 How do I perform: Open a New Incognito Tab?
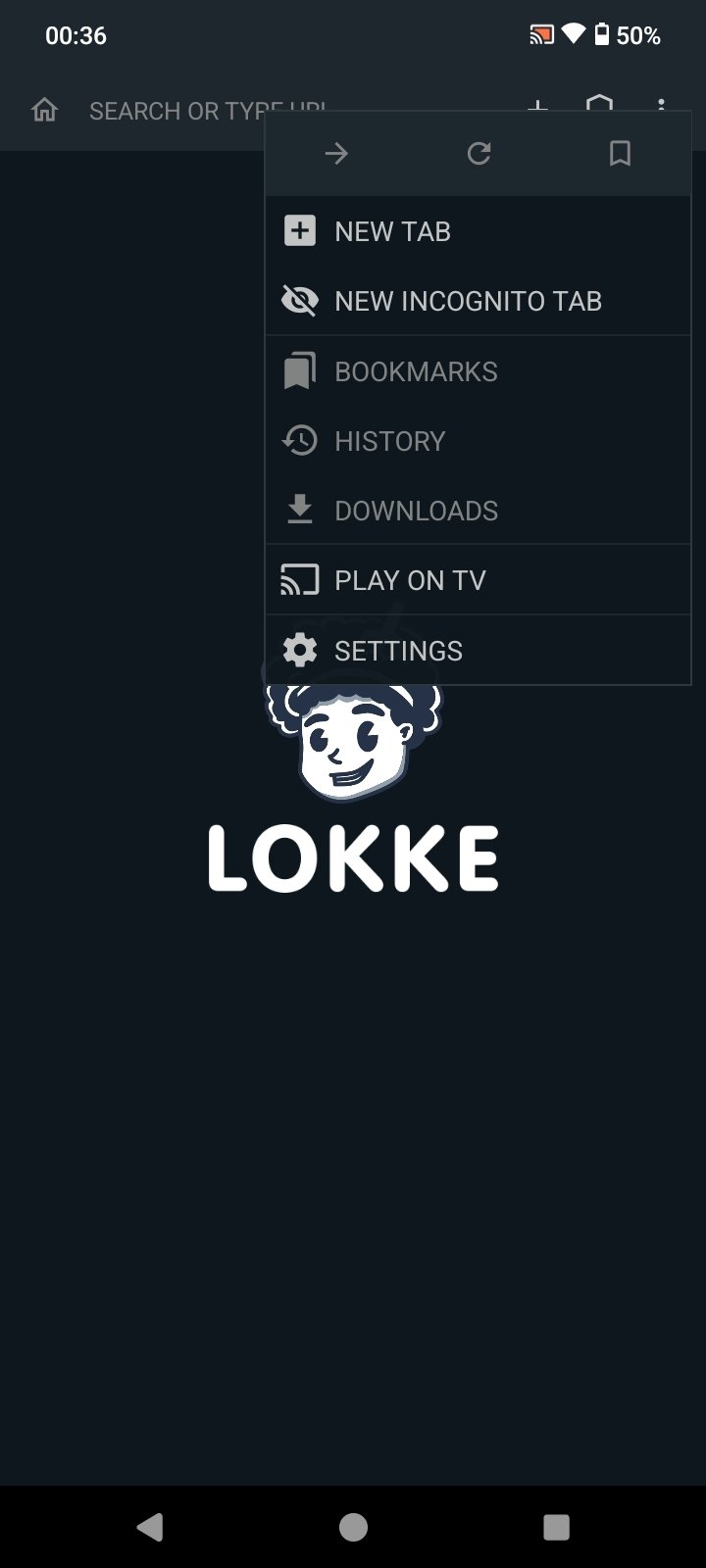point(467,301)
